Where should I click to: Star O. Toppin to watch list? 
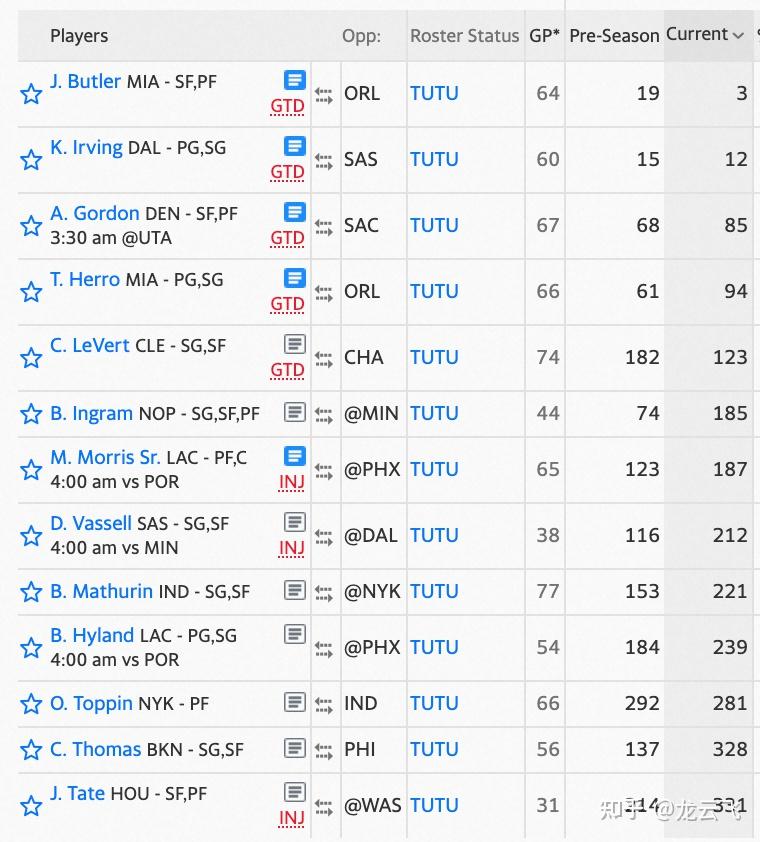click(31, 704)
